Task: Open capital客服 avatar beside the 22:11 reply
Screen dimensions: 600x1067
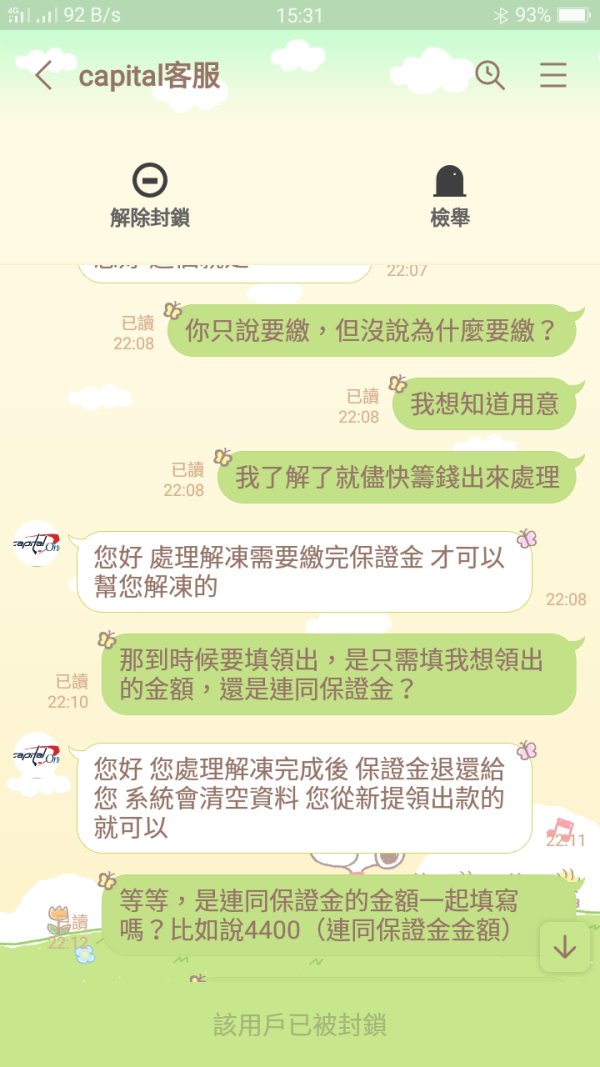Action: coord(37,755)
